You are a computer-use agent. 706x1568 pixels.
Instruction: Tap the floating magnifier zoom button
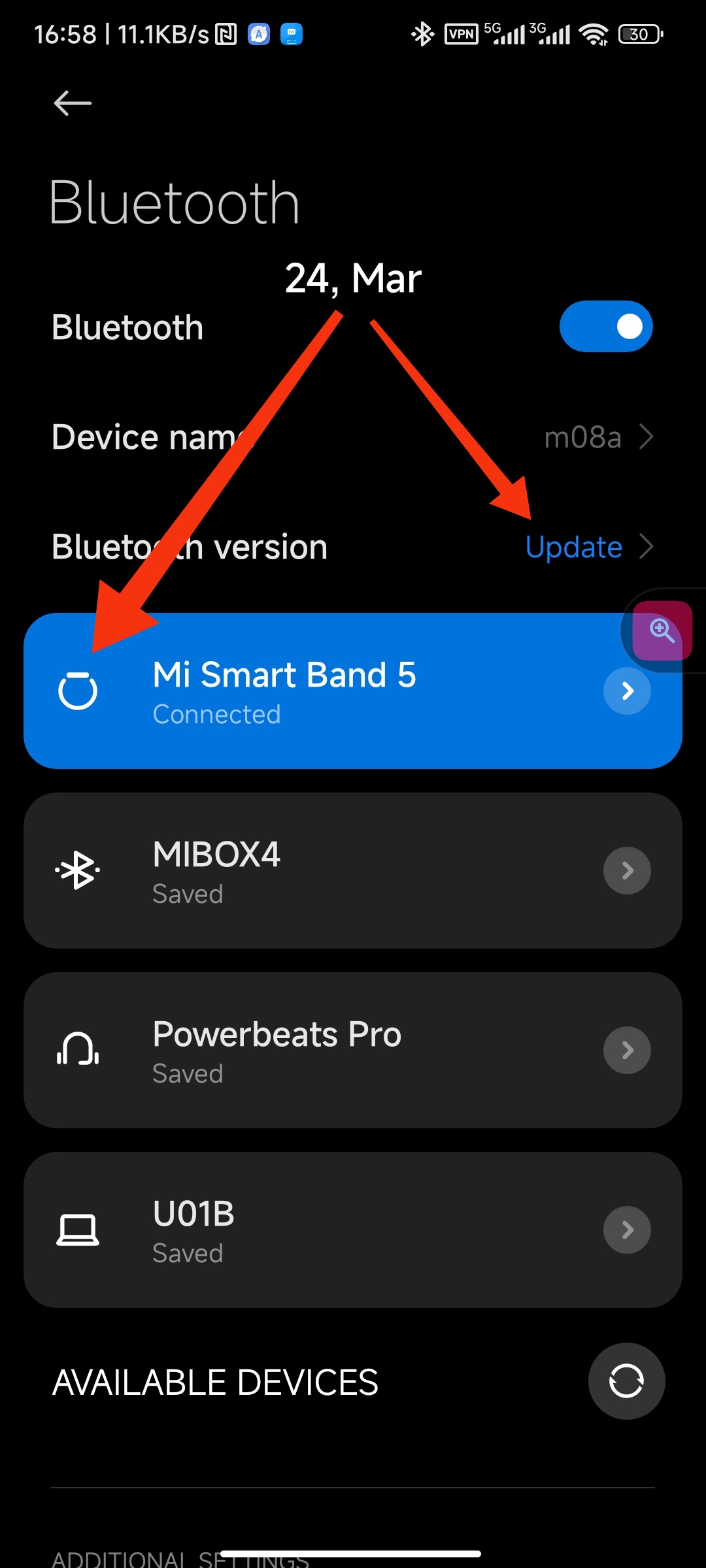(662, 630)
